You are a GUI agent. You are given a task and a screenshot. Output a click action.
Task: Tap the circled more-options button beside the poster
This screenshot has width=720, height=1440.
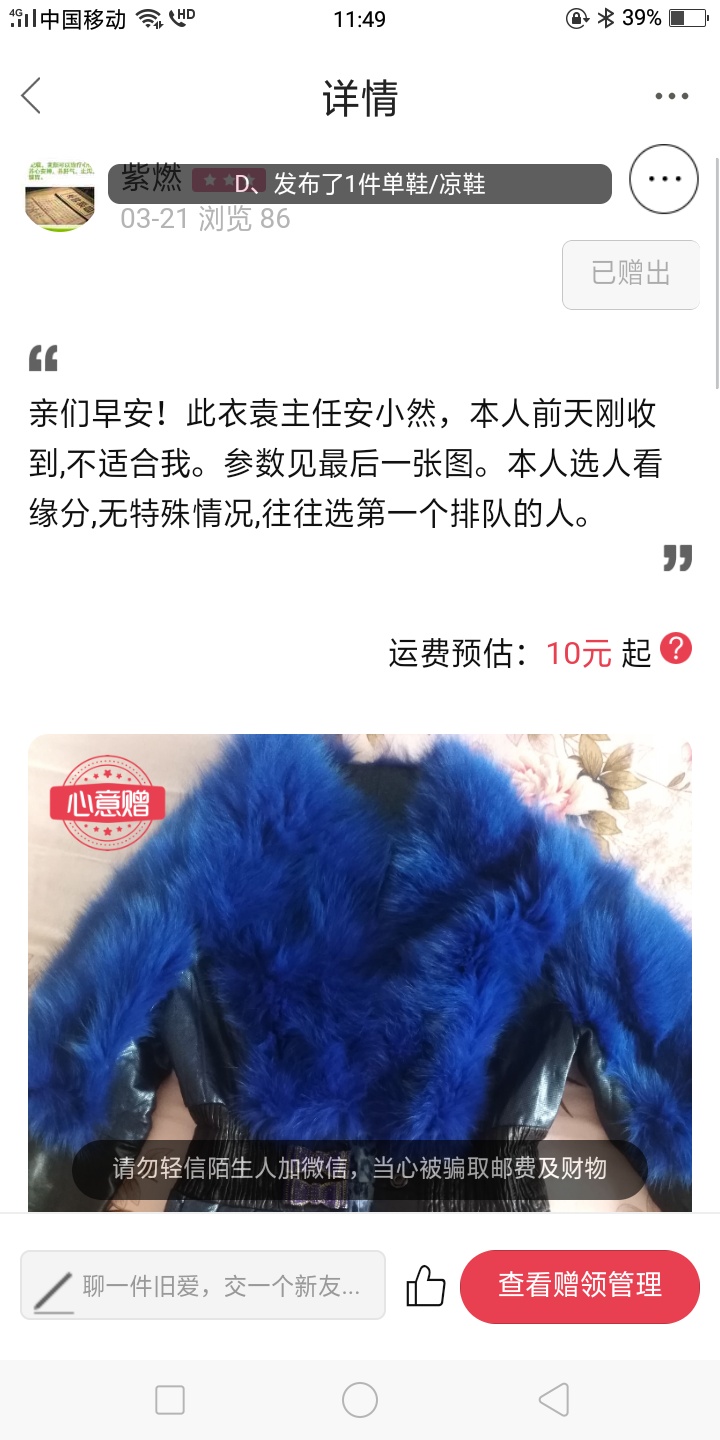[x=664, y=179]
